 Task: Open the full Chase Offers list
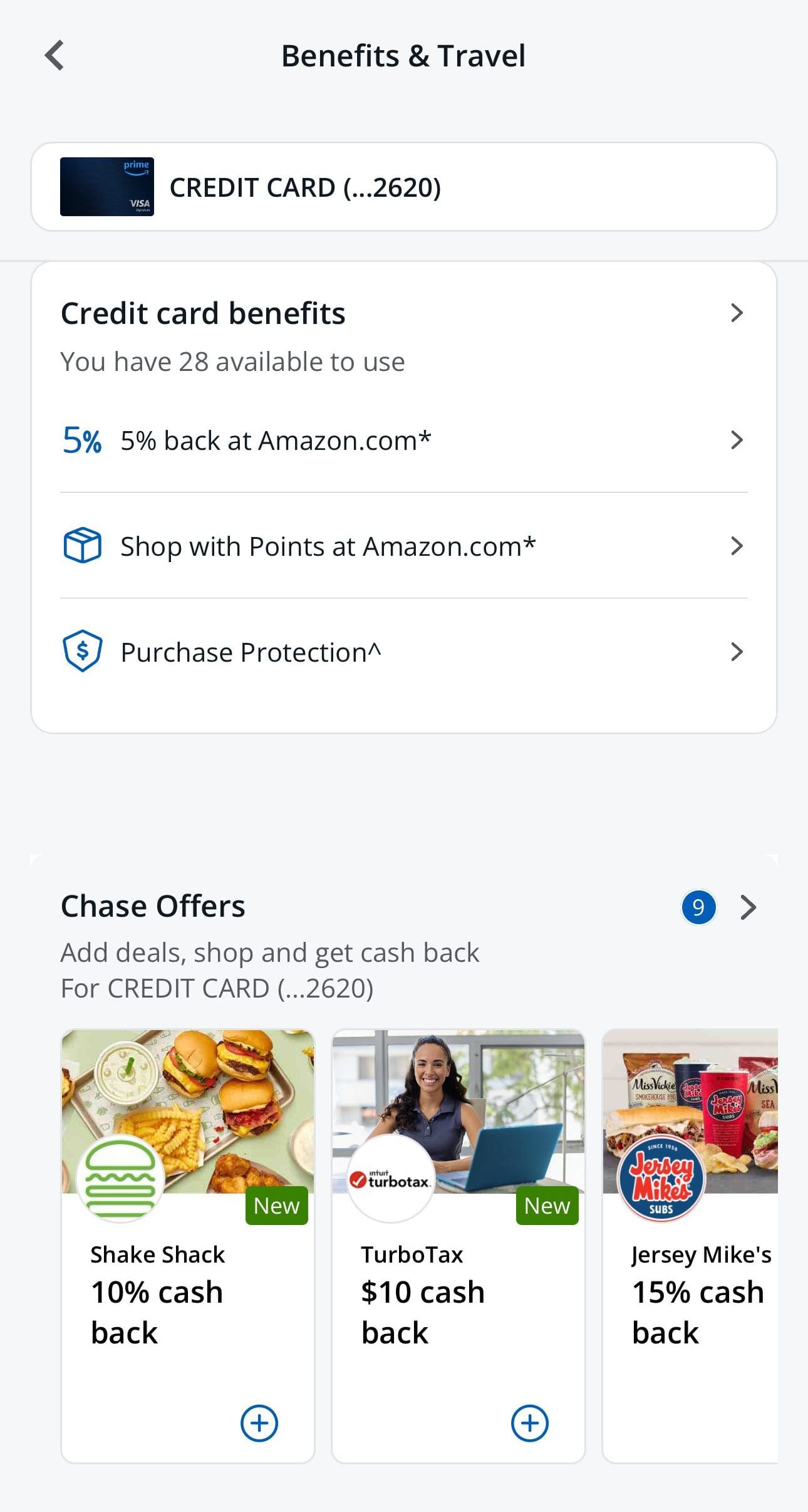point(748,907)
